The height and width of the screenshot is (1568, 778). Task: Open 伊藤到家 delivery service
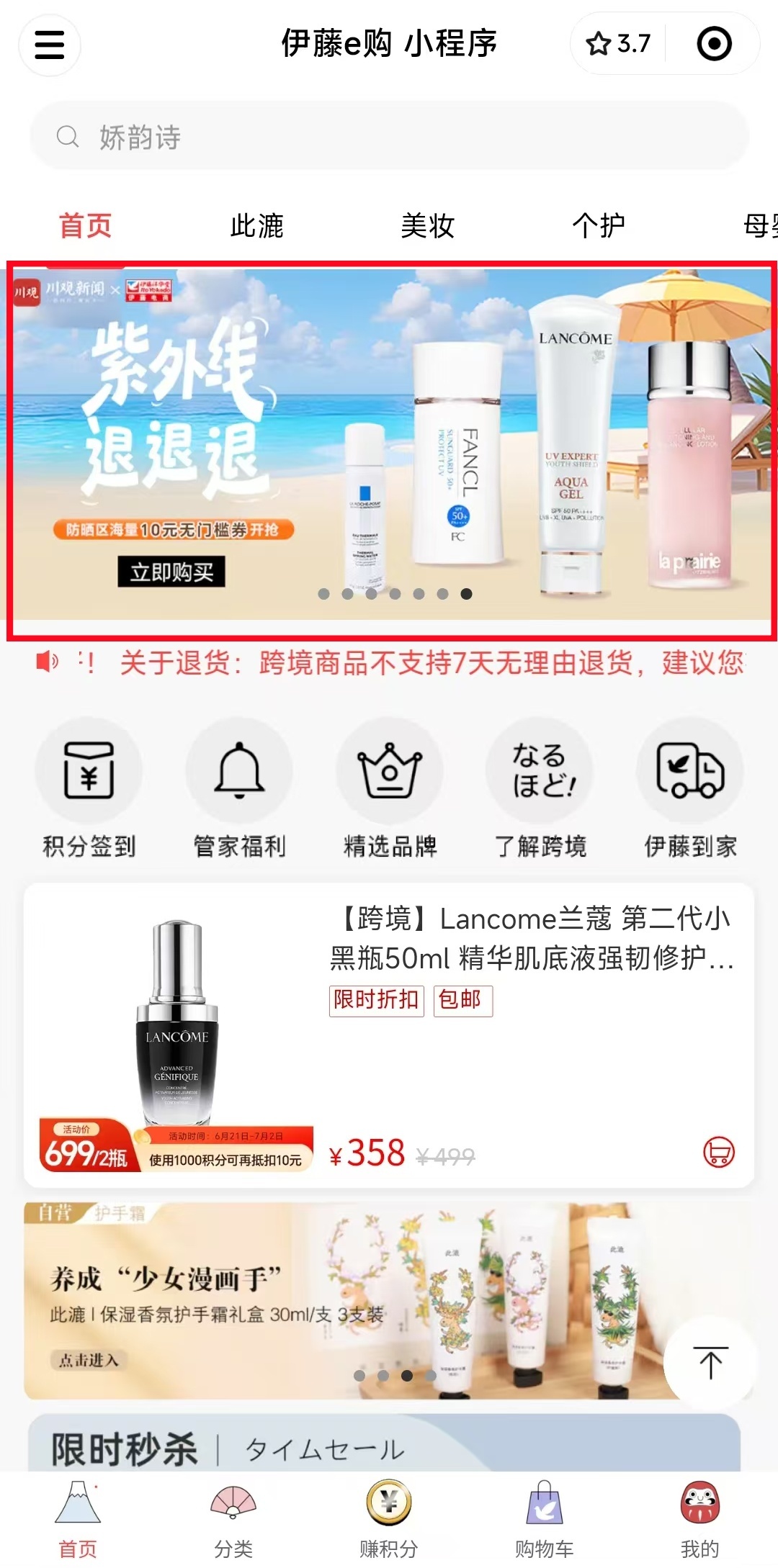[690, 789]
